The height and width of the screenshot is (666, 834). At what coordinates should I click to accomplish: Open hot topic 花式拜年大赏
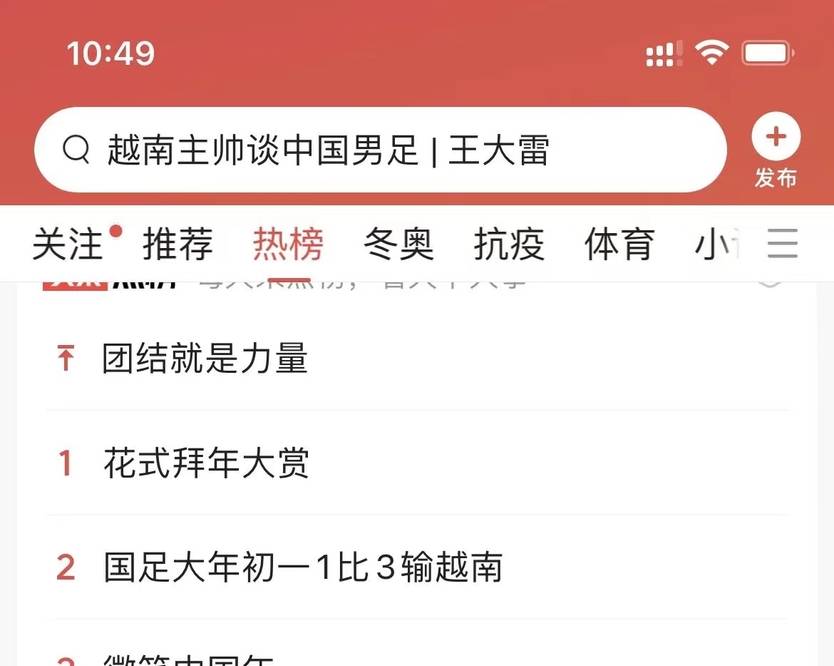pyautogui.click(x=206, y=463)
